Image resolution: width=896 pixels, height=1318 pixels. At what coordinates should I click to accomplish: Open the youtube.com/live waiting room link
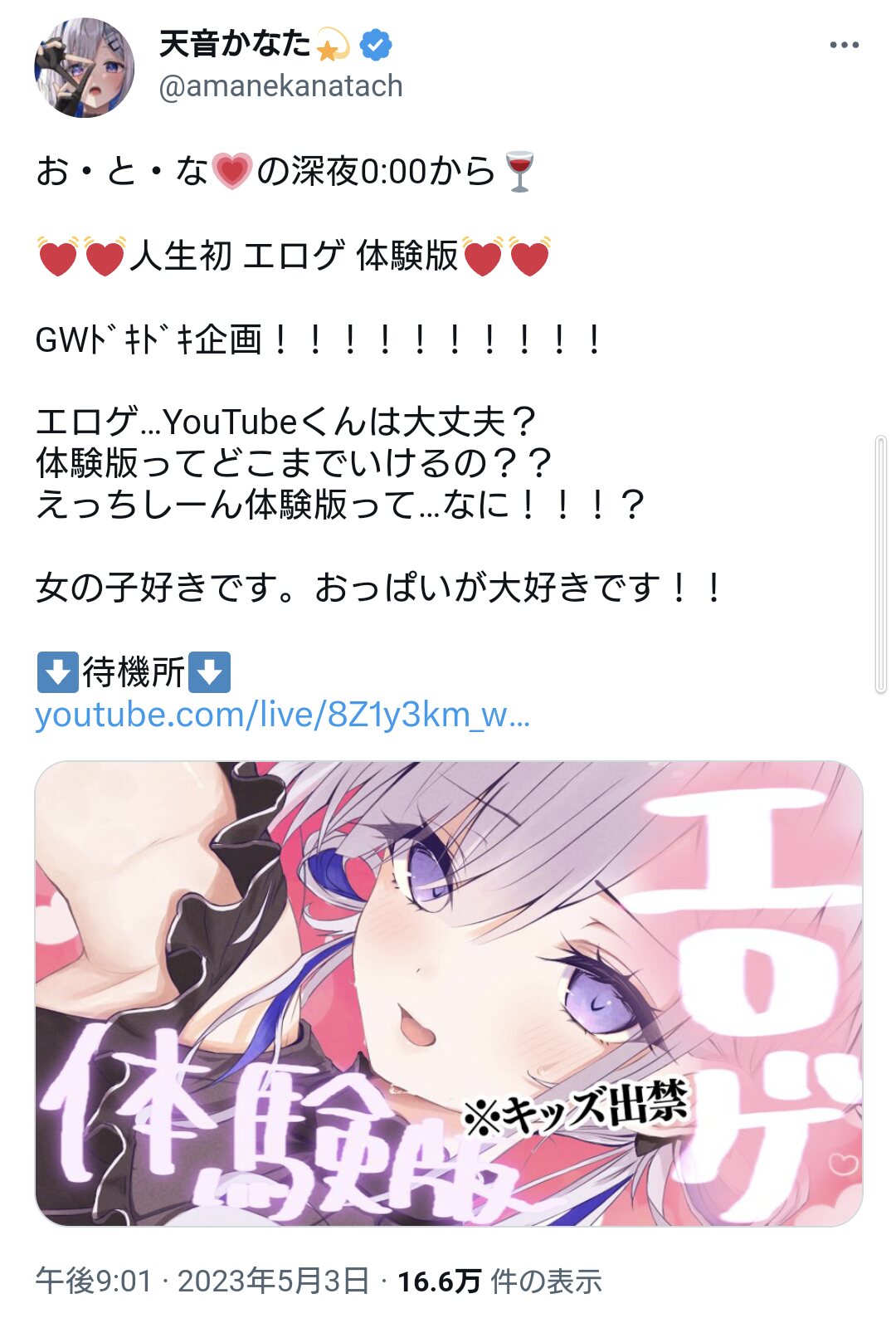282,715
